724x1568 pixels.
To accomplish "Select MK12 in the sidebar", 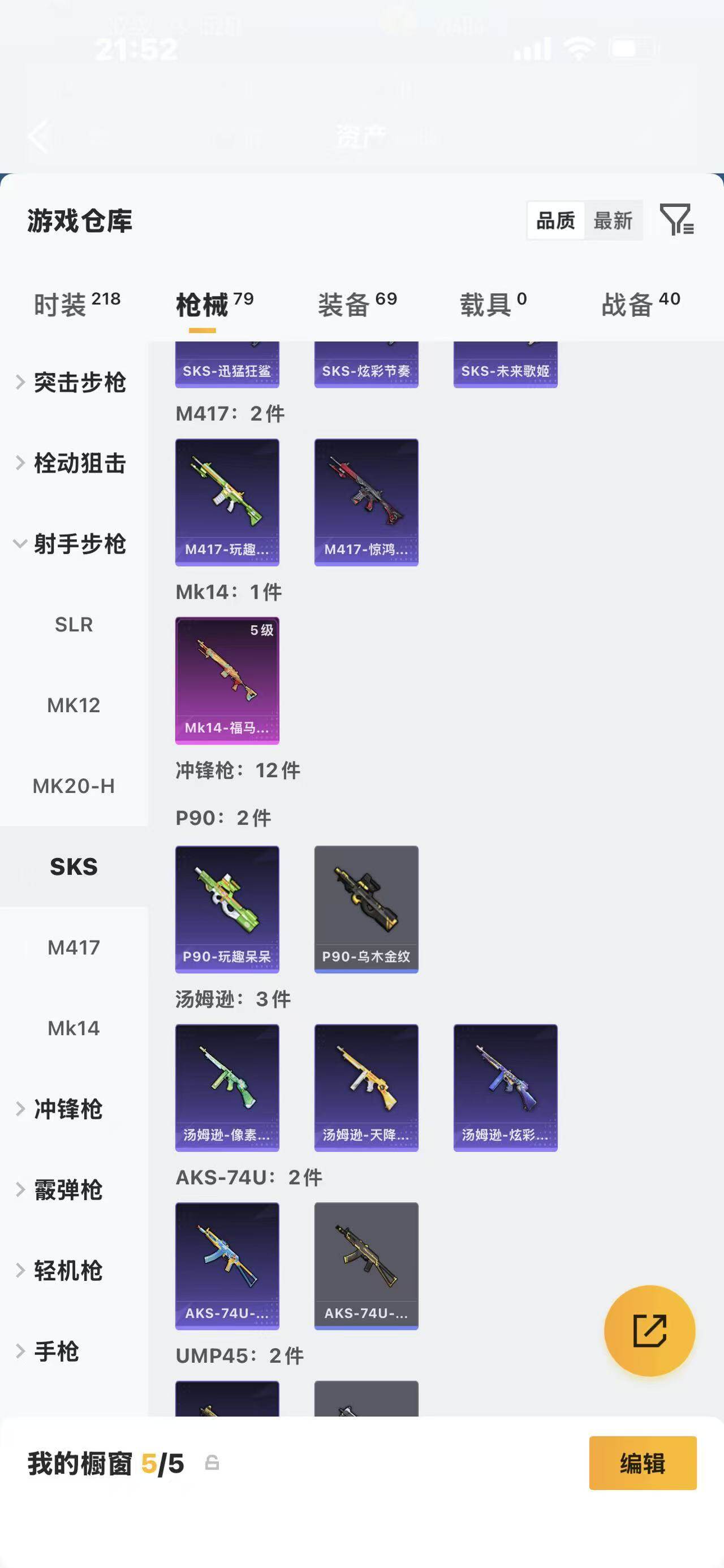I will (x=74, y=705).
